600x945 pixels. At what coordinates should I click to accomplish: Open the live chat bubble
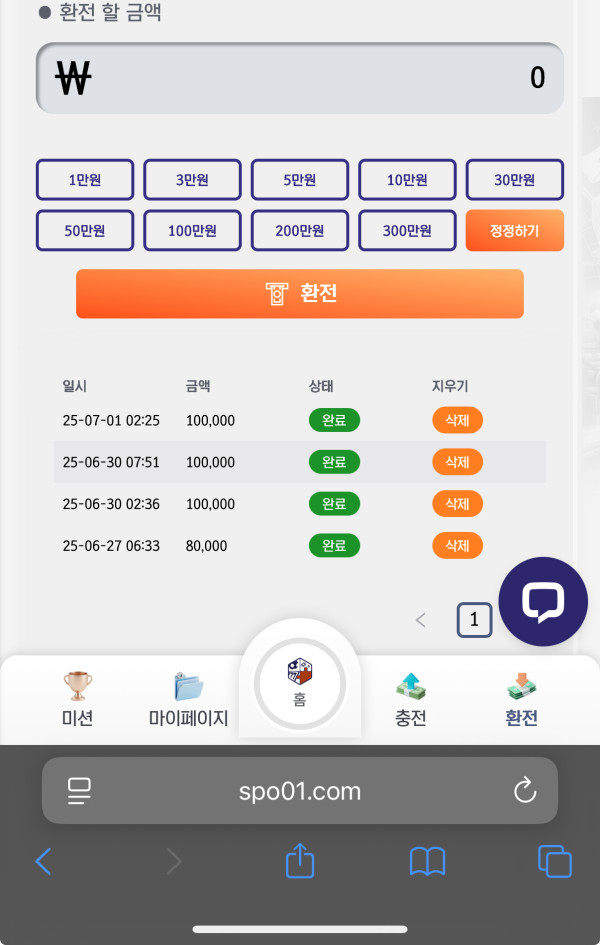tap(543, 601)
